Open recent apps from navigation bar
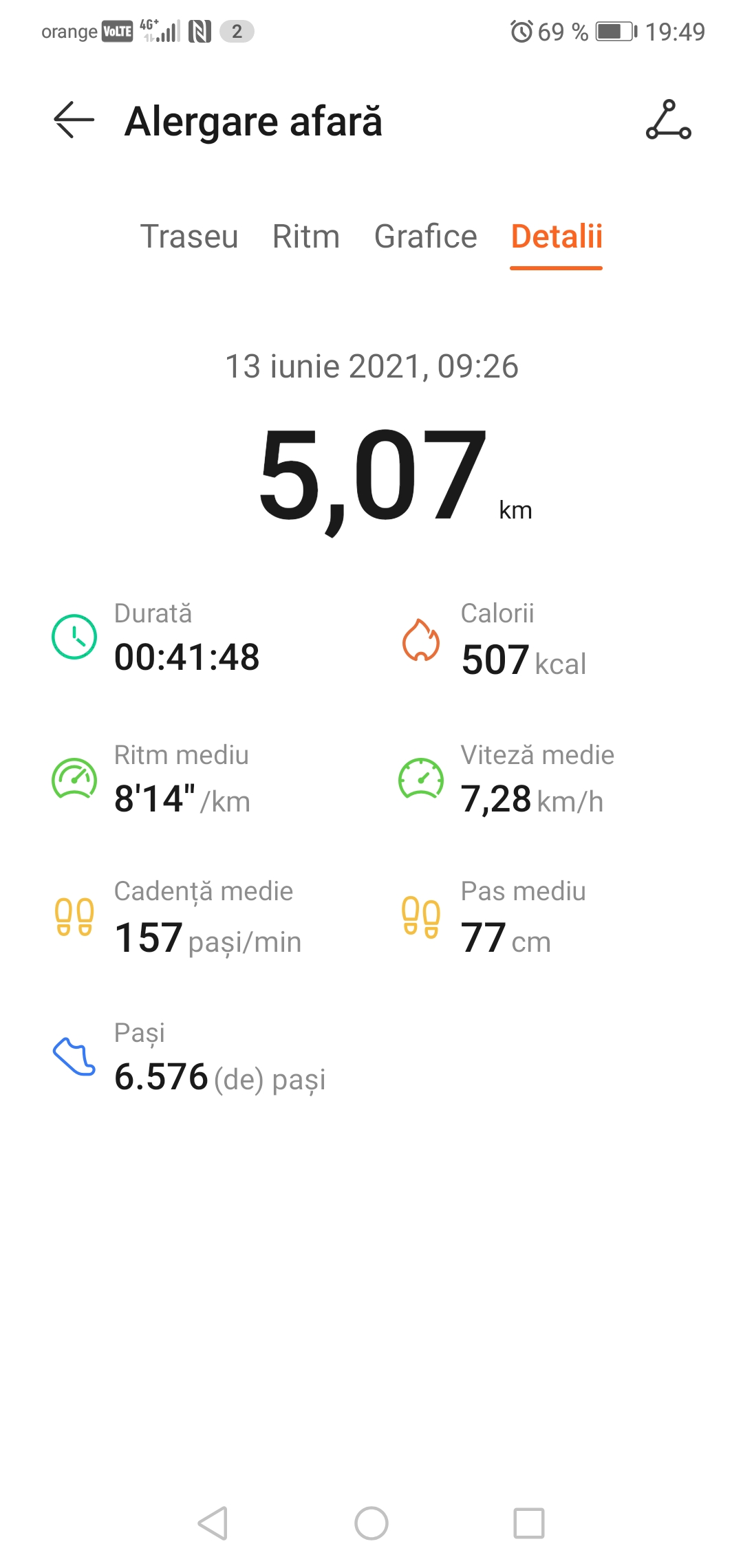 [x=529, y=1523]
